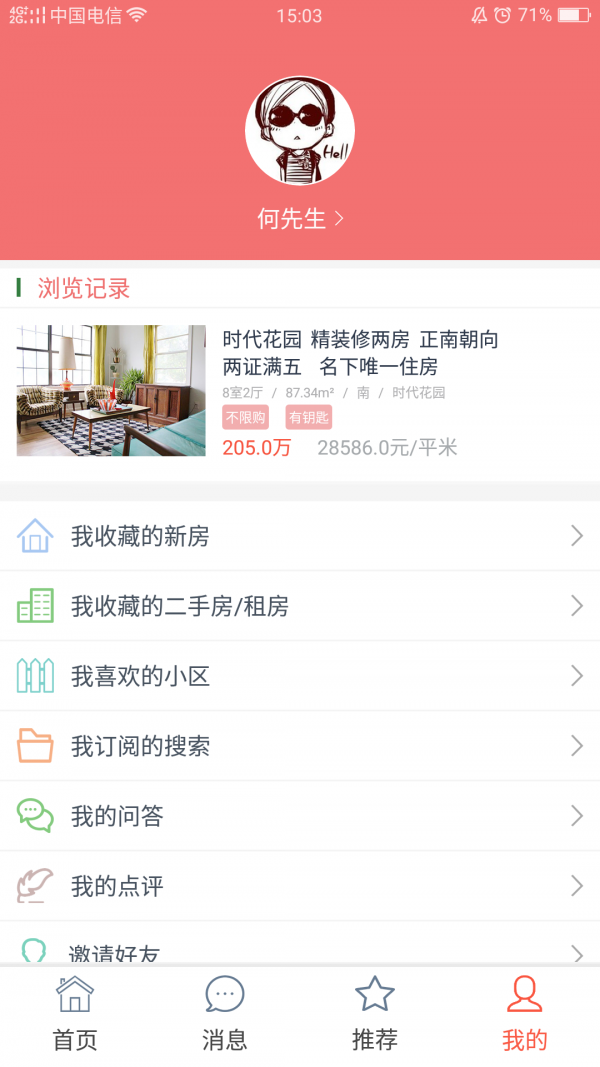
Task: Open 我的点评 row
Action: [x=300, y=886]
